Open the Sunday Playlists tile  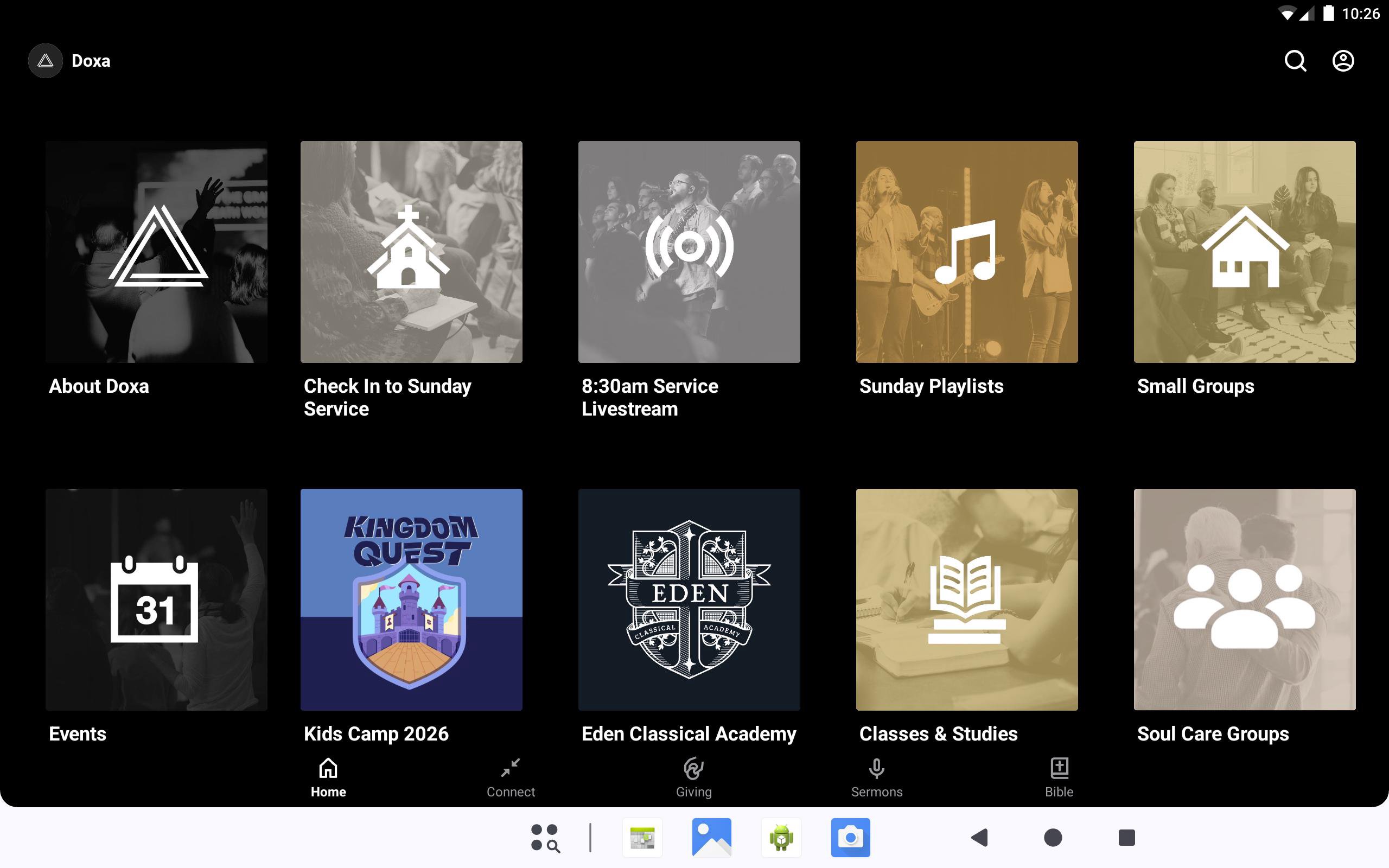pos(966,251)
